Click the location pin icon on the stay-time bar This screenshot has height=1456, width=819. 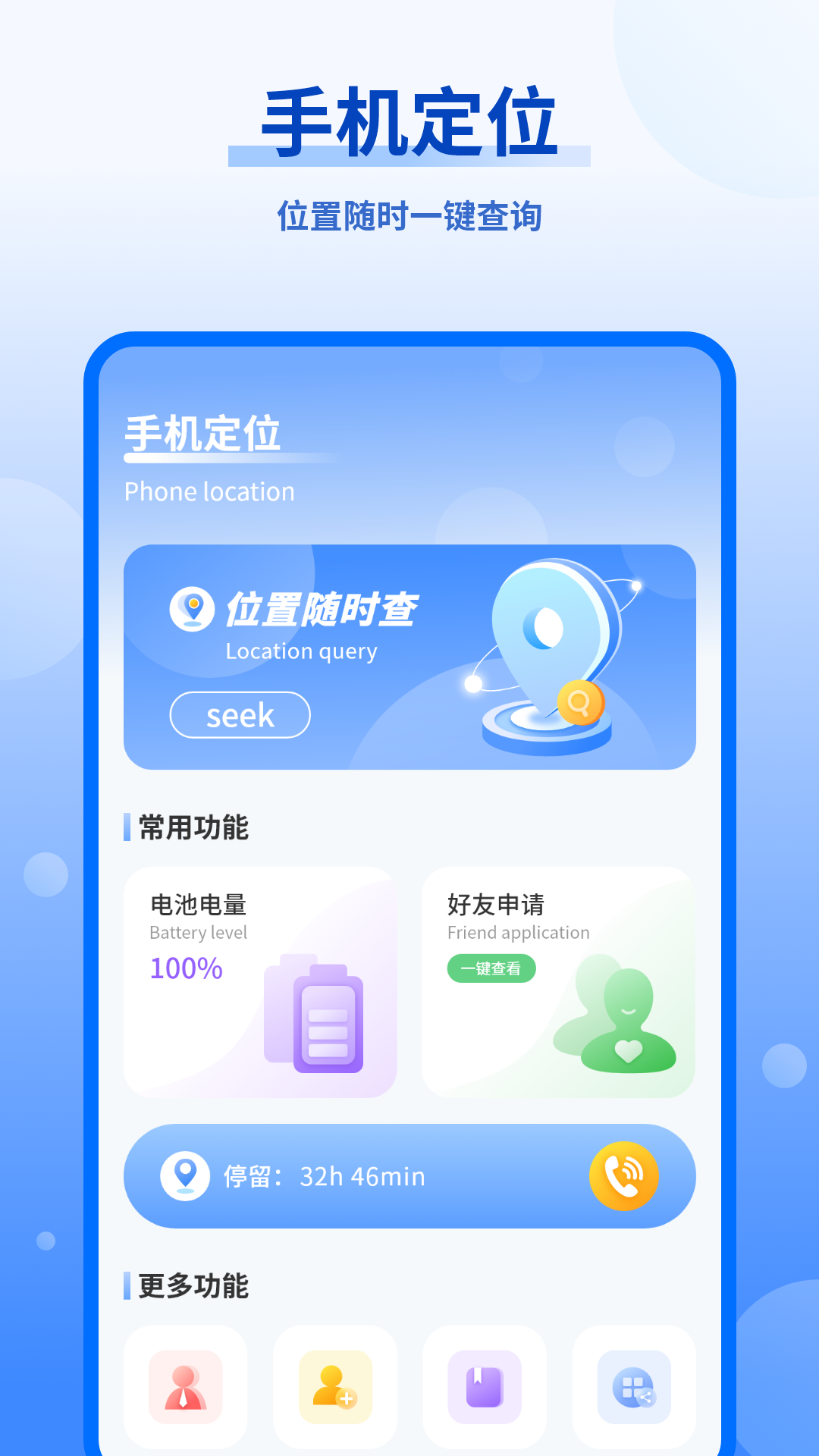[184, 1175]
